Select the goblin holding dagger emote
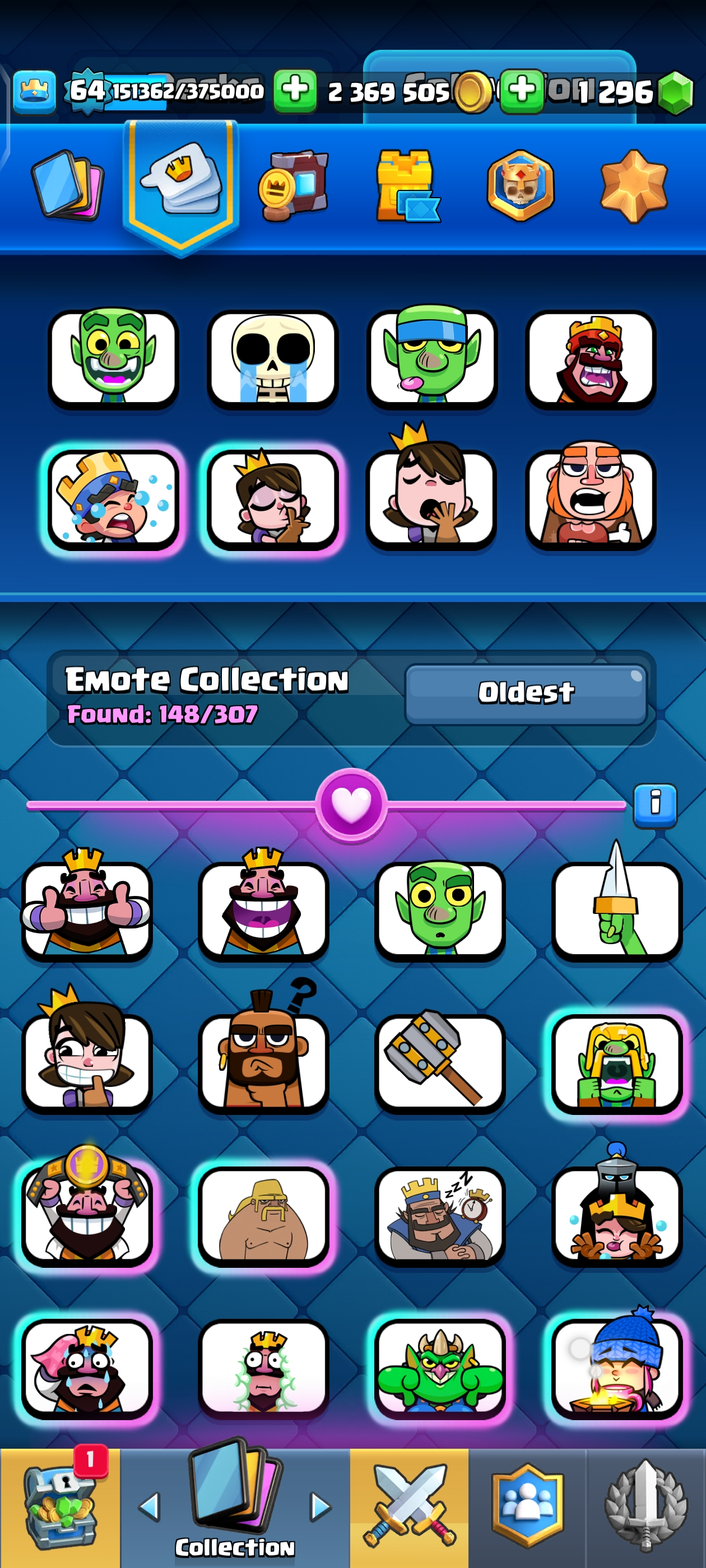The width and height of the screenshot is (706, 1568). [616, 908]
